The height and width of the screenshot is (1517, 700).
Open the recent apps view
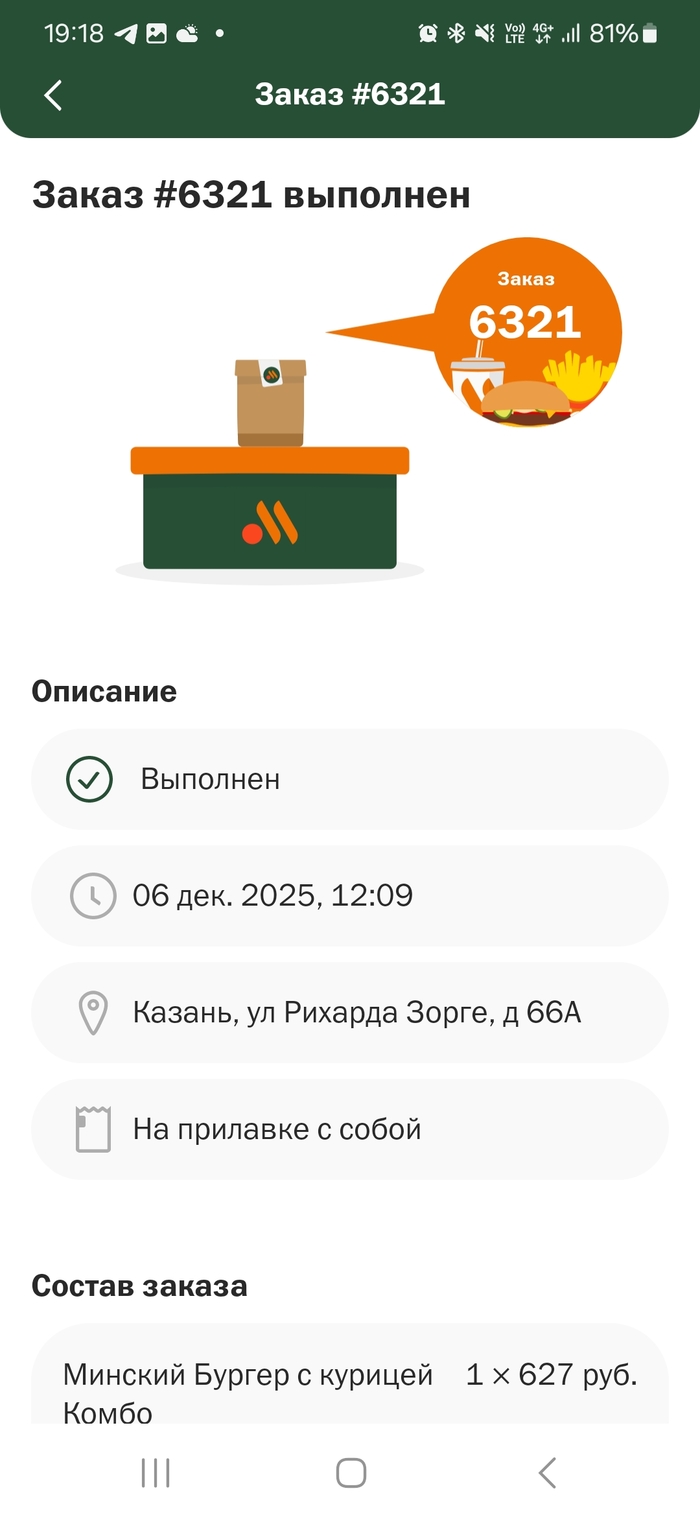pyautogui.click(x=156, y=1472)
